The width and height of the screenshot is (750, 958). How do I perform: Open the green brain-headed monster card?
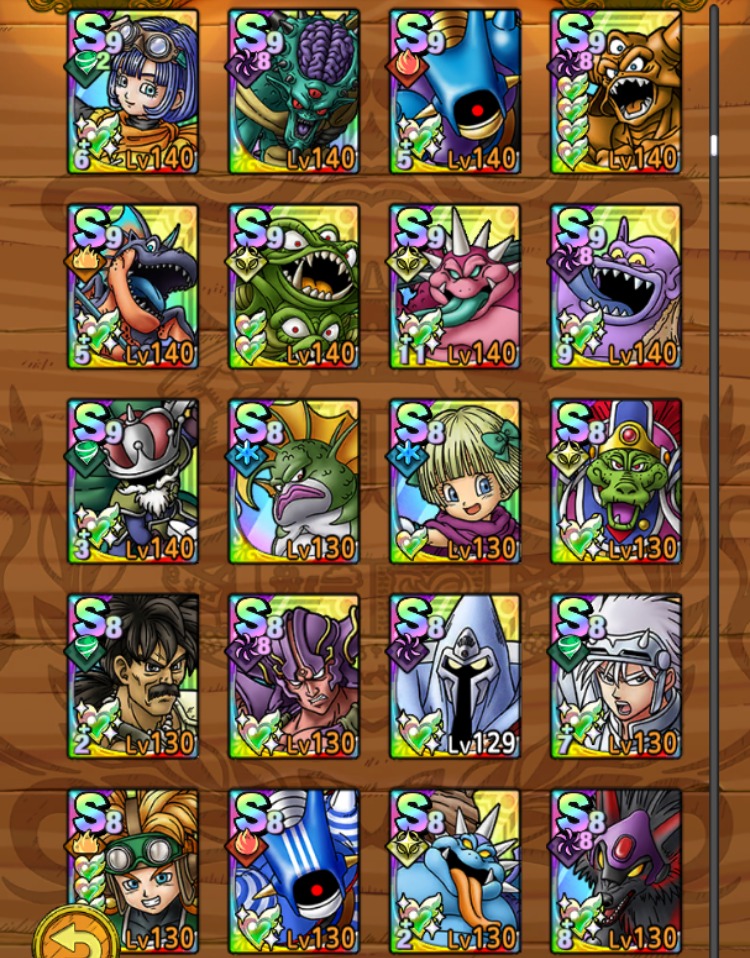[x=294, y=92]
